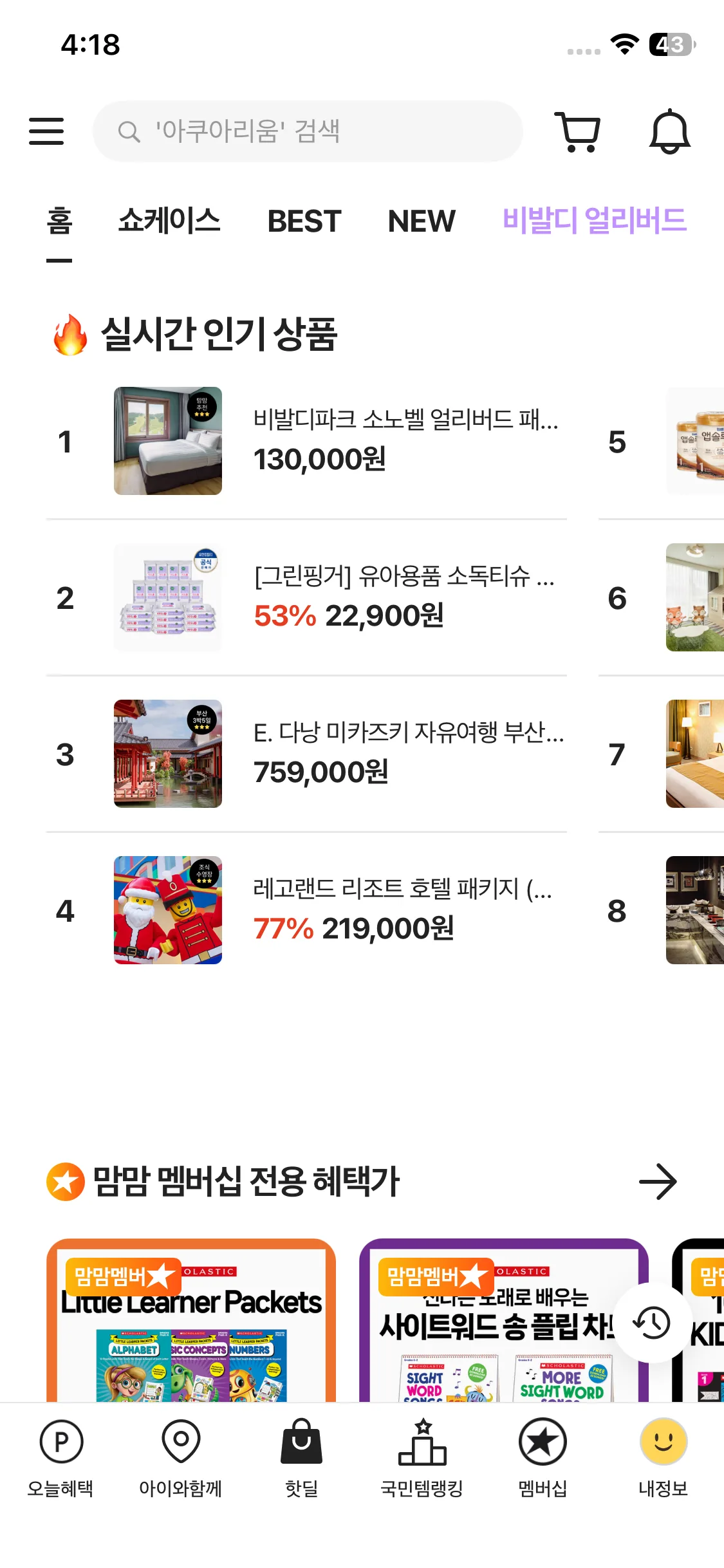Image resolution: width=724 pixels, height=1568 pixels.
Task: Switch to the NEW tab
Action: (x=422, y=221)
